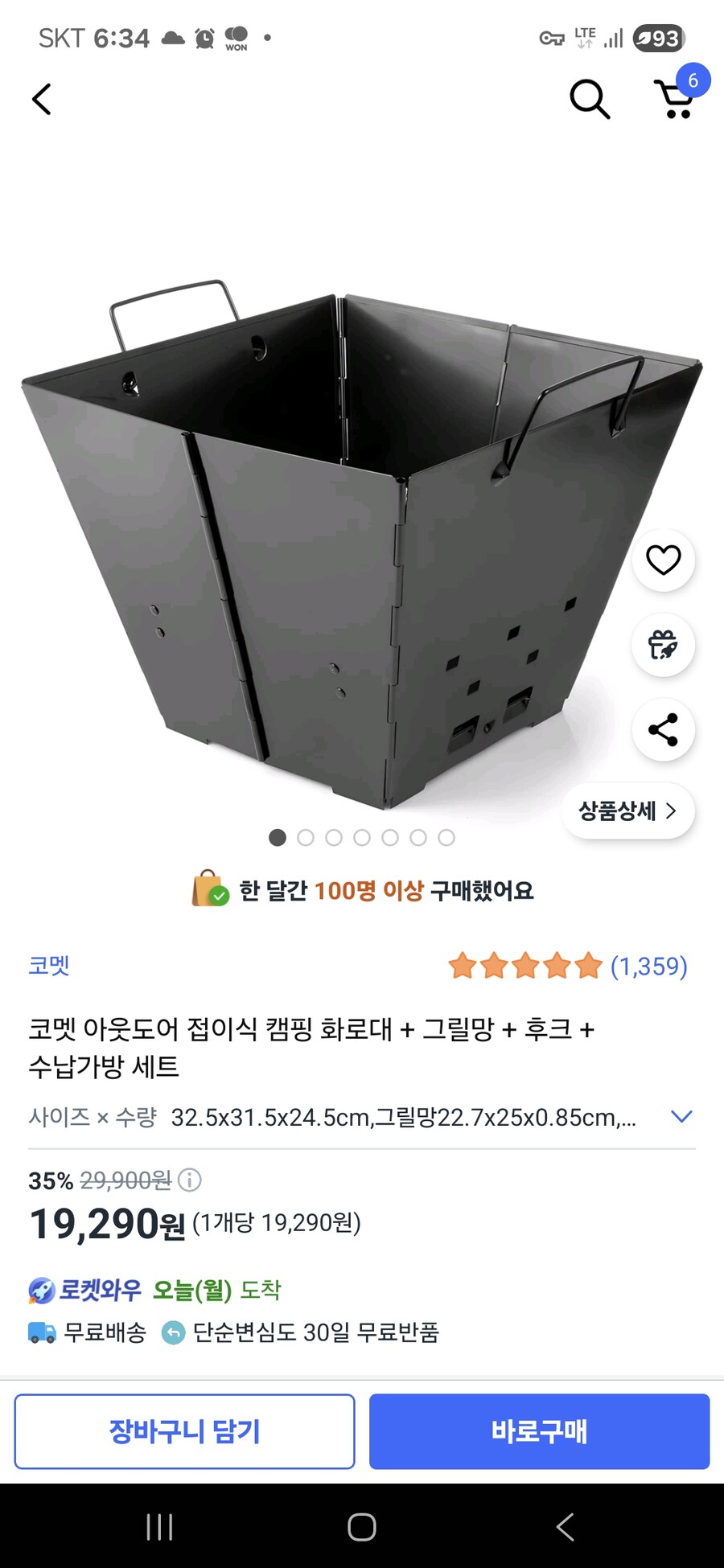Open the search magnifier icon
This screenshot has height=1568, width=724.
click(590, 100)
